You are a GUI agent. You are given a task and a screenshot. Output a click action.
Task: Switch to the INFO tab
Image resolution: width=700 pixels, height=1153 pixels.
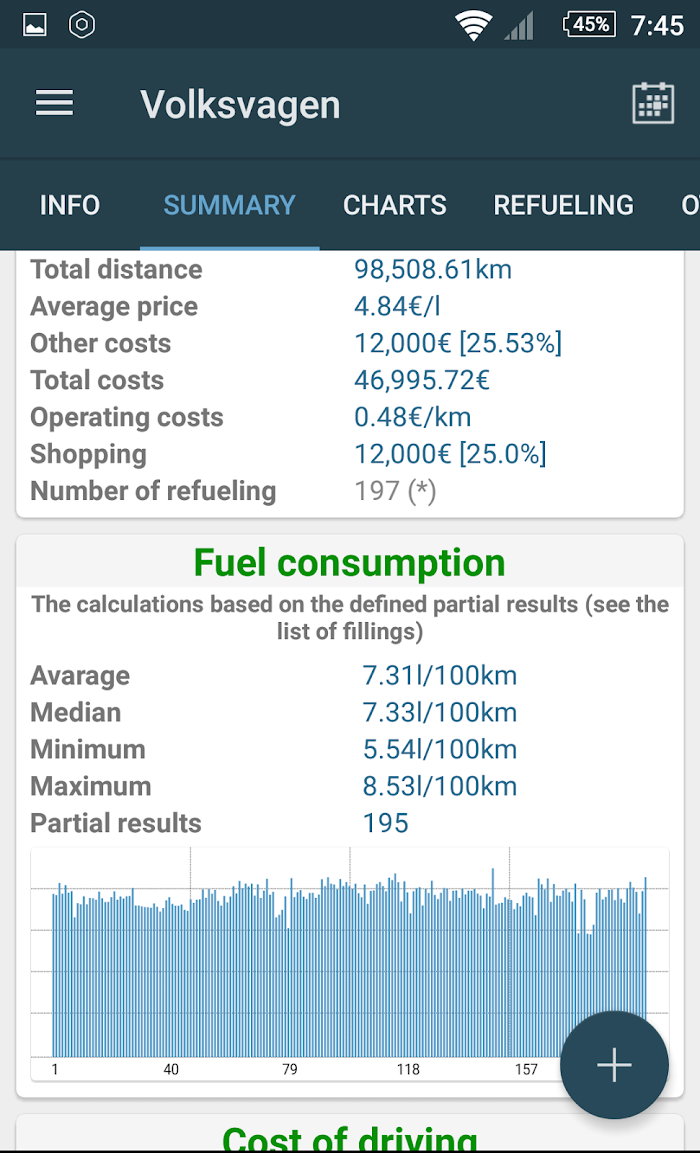70,205
